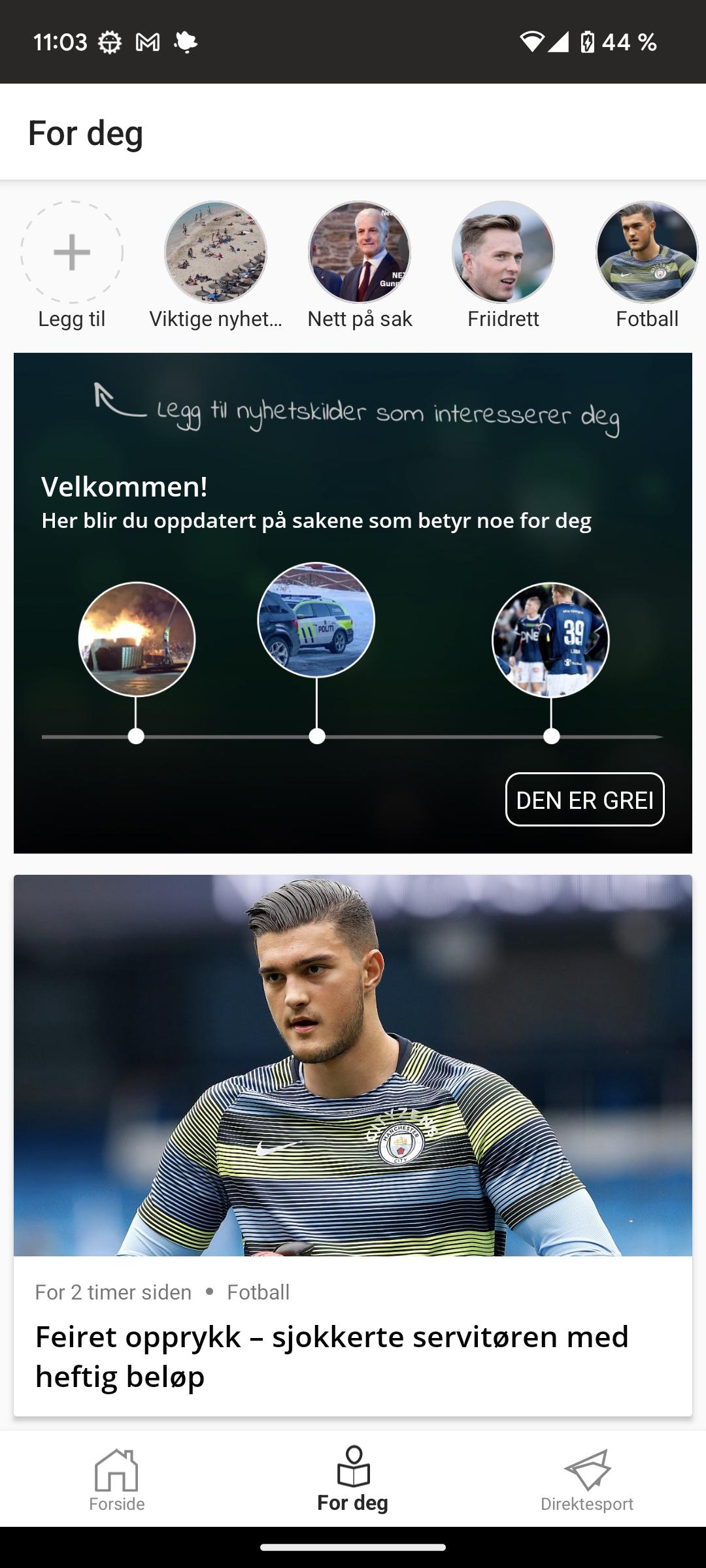Open the Viktige nyheter topic circle

pyautogui.click(x=216, y=252)
